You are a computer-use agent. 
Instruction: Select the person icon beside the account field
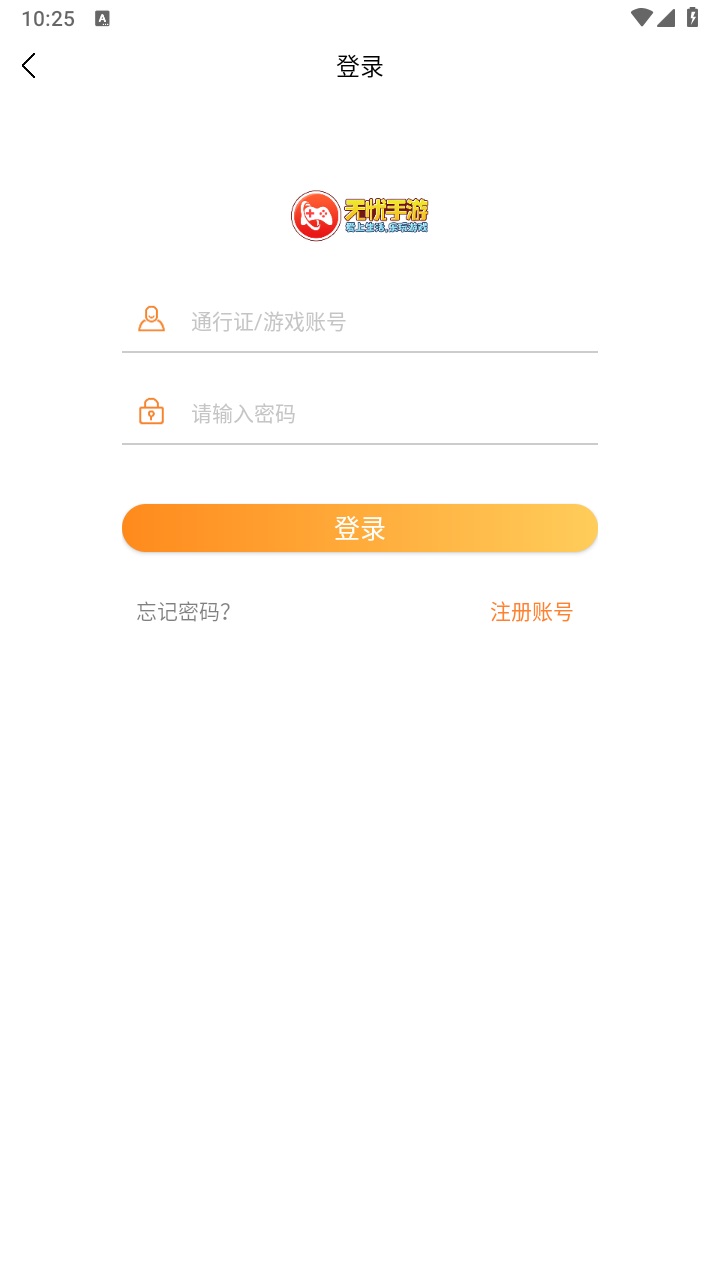pyautogui.click(x=151, y=319)
